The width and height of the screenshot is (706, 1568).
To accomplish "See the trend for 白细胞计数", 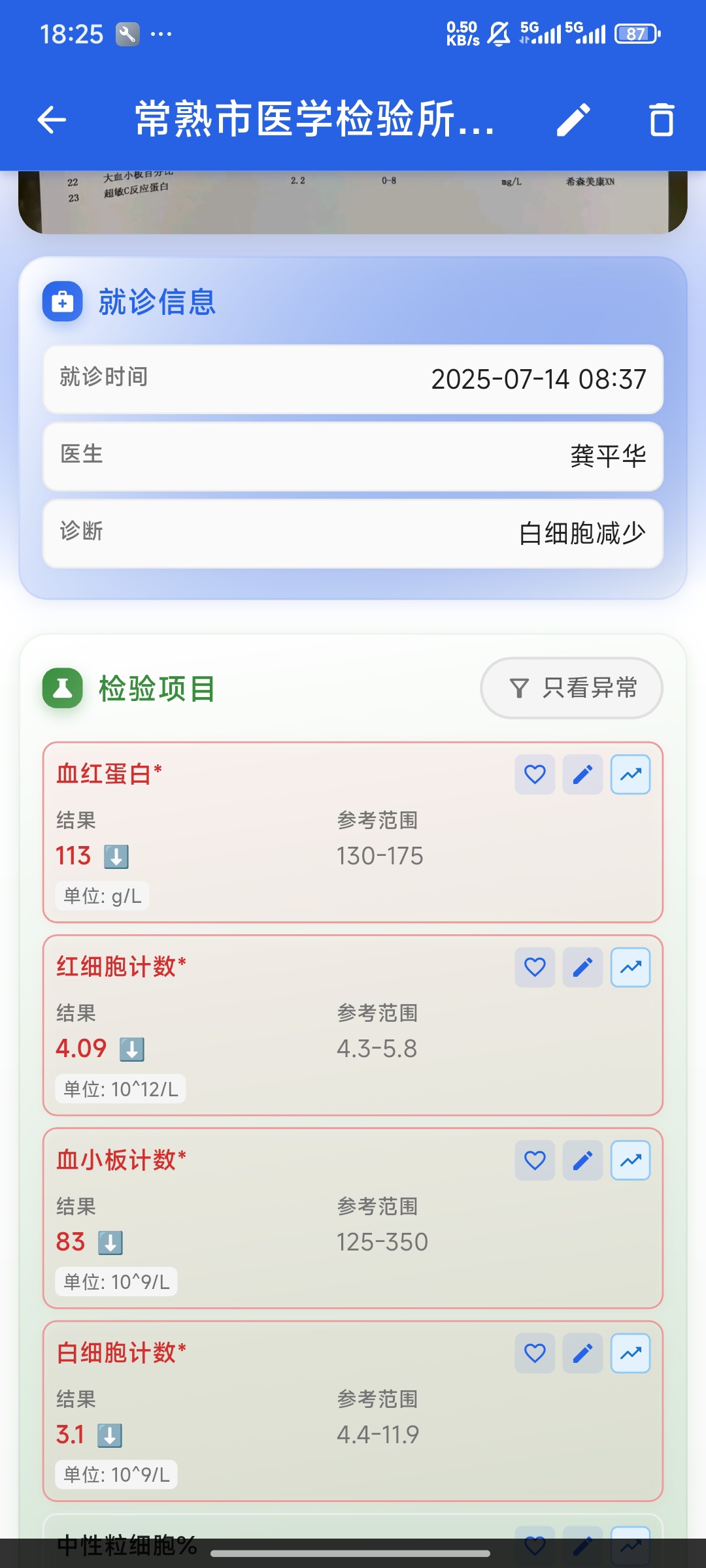I will pos(630,1353).
